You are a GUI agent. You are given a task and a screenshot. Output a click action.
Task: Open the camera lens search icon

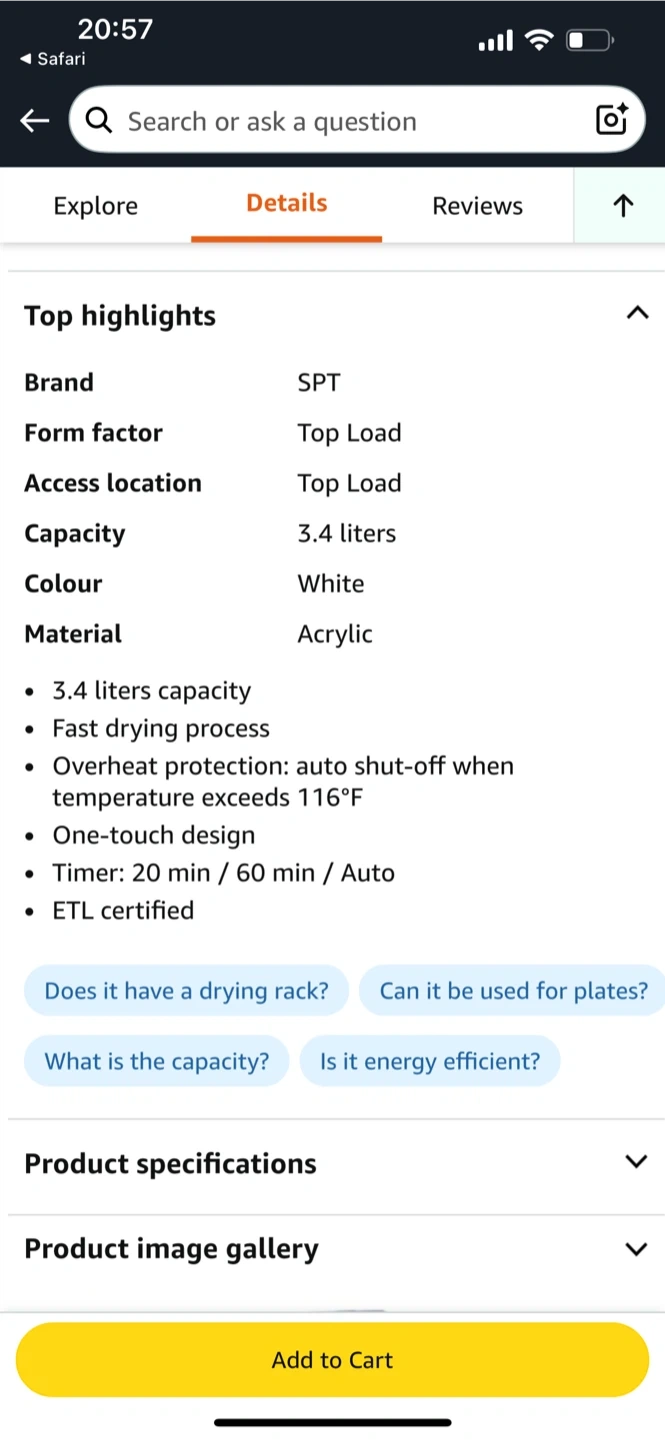pos(611,119)
